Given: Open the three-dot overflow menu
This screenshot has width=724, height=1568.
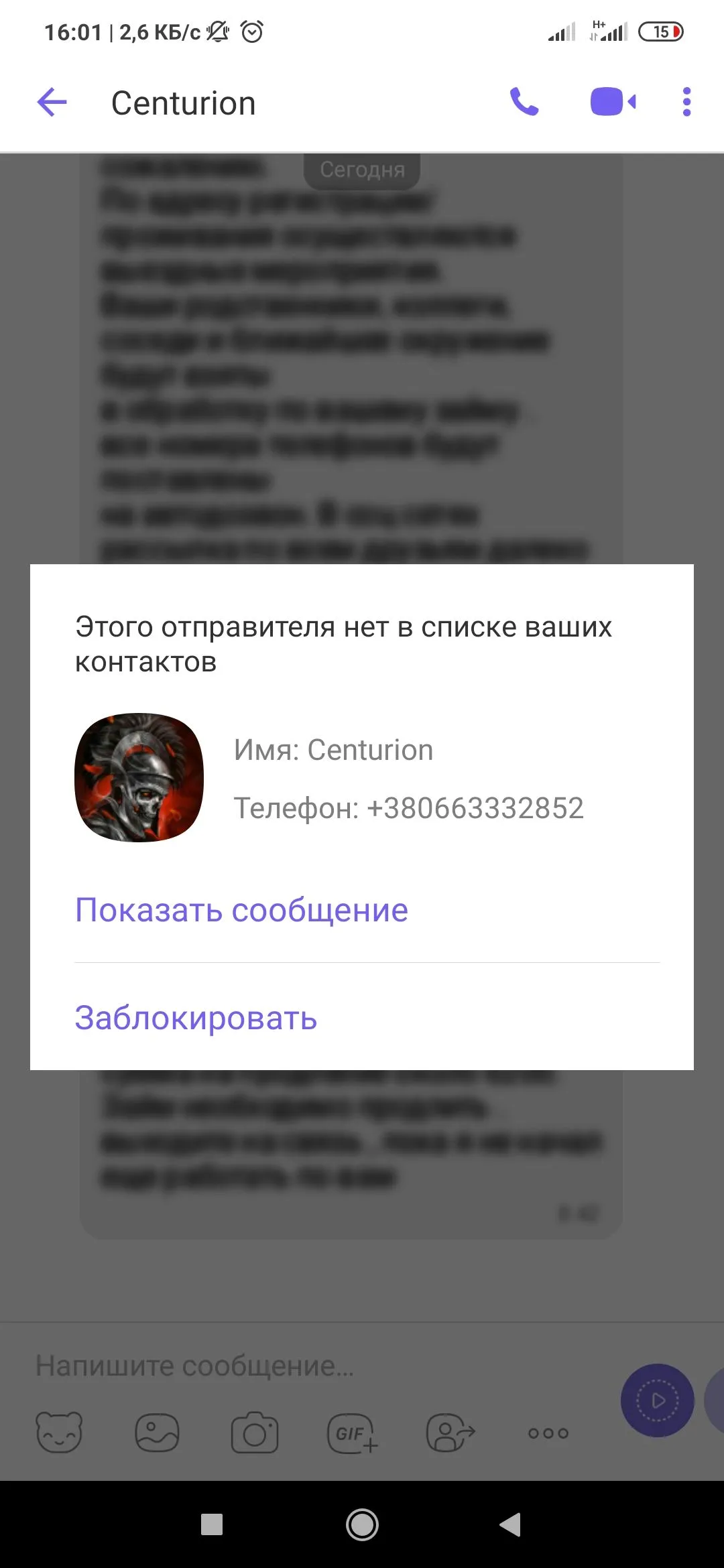Looking at the screenshot, I should coord(686,103).
